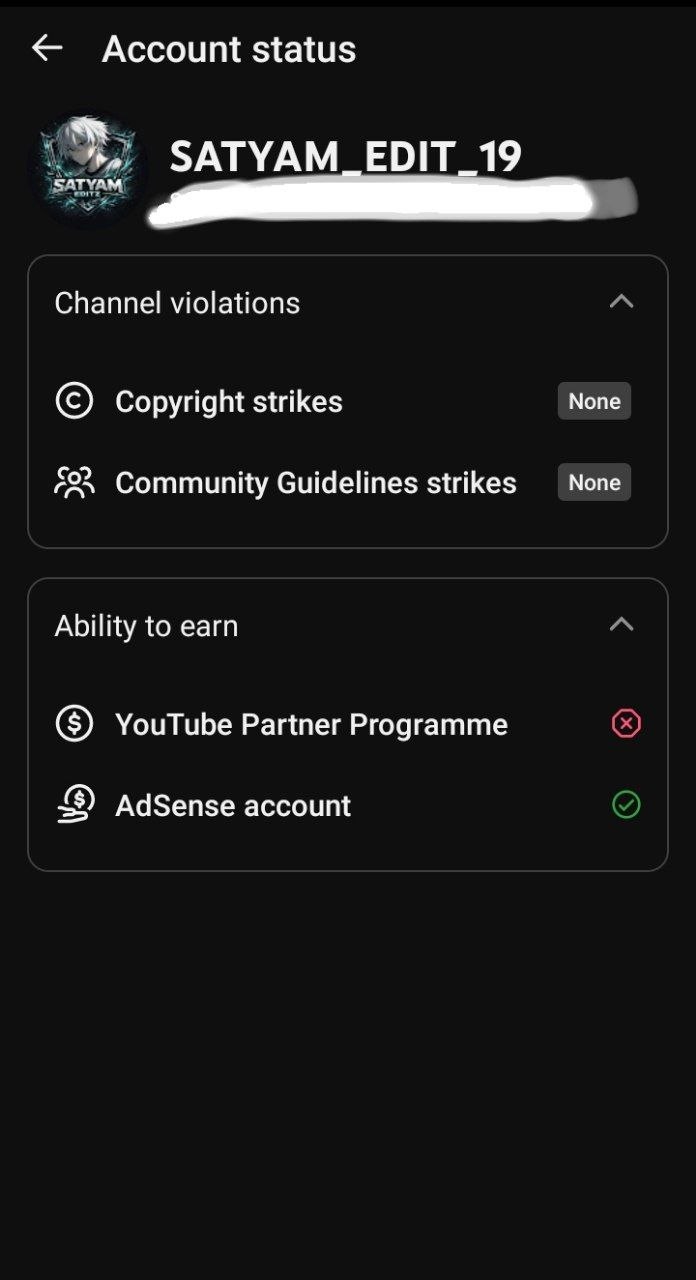Collapse the Channel violations section
The height and width of the screenshot is (1280, 696).
(x=621, y=302)
